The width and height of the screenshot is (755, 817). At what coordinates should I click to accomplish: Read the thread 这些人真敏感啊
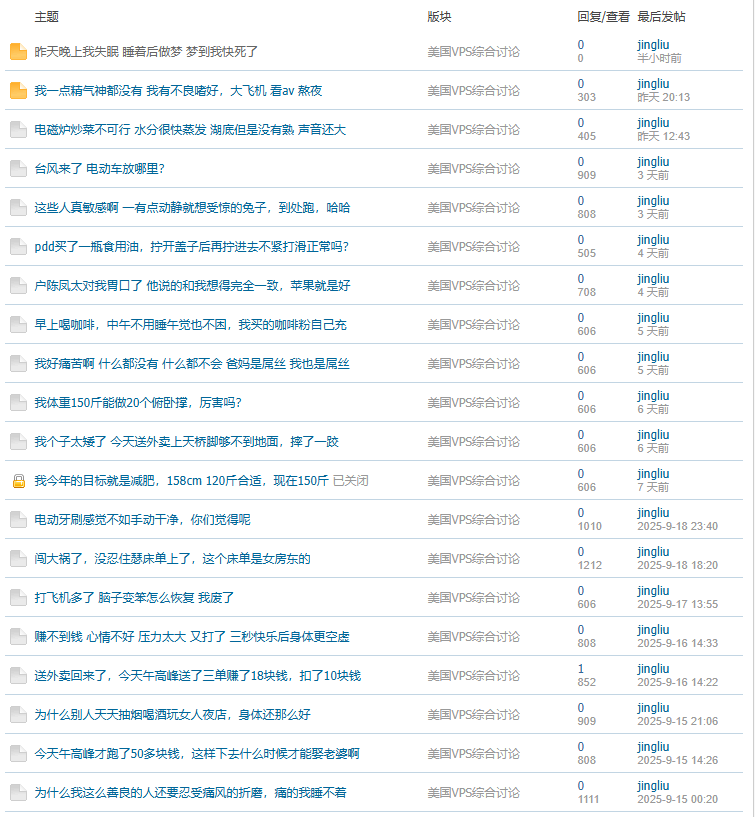pos(192,208)
